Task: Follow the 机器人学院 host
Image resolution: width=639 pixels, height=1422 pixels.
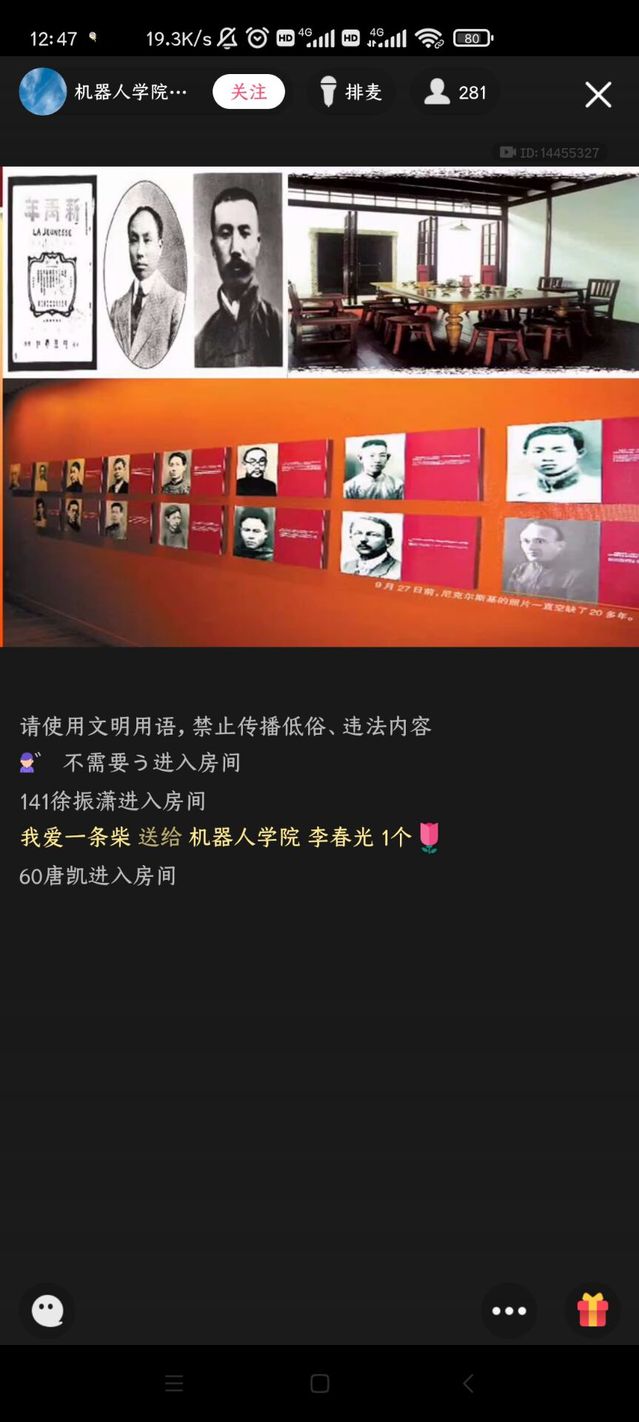Action: (248, 92)
